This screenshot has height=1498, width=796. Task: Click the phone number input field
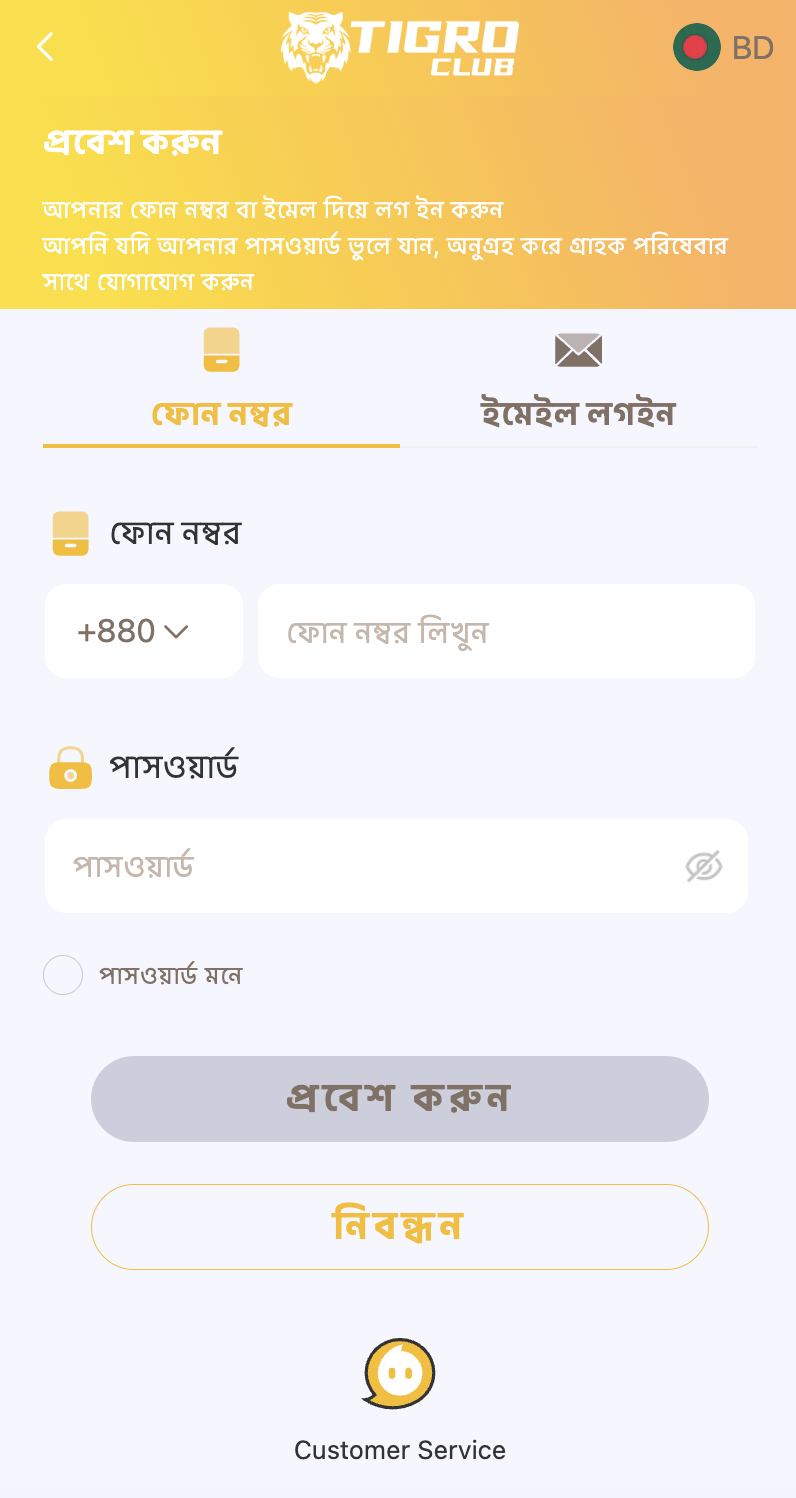click(506, 631)
